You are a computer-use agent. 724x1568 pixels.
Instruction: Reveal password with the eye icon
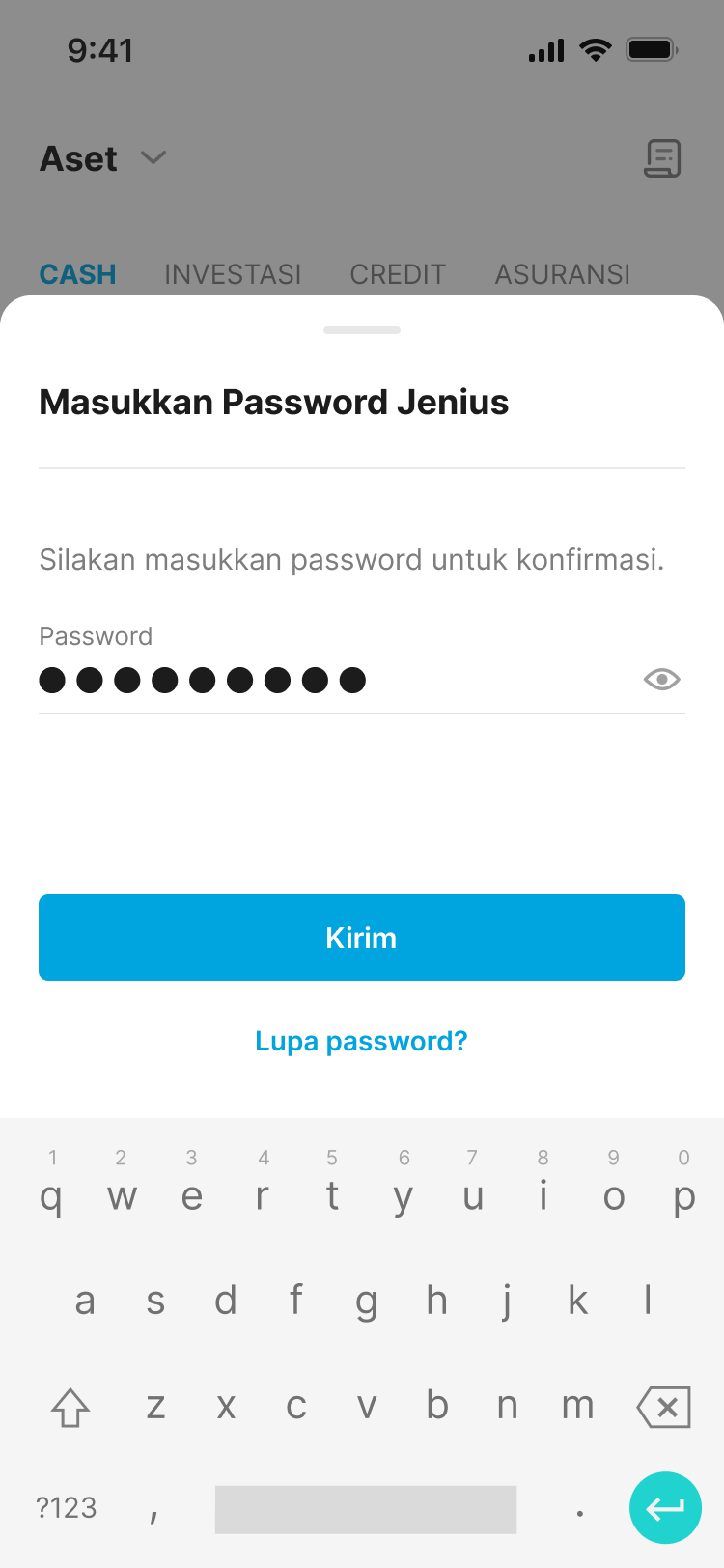pyautogui.click(x=661, y=680)
